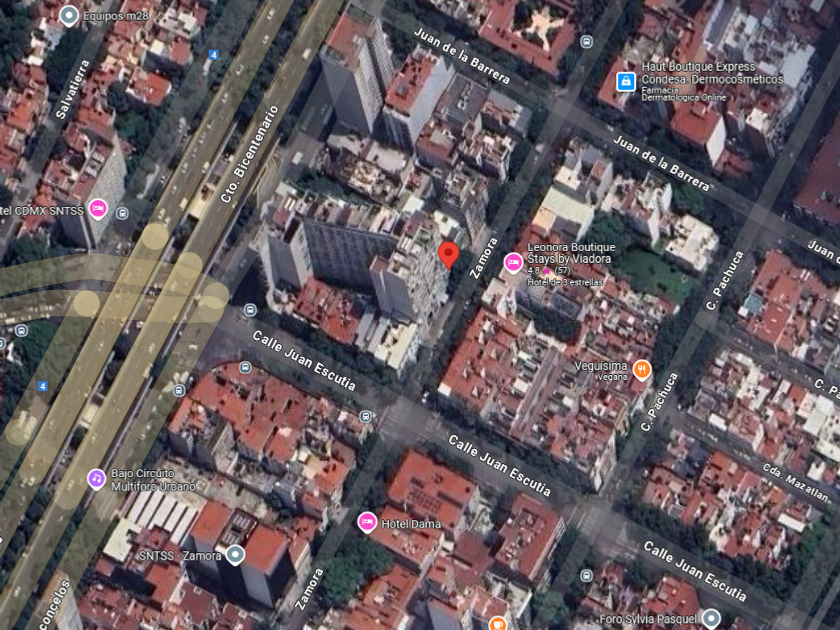840x630 pixels.
Task: Open the Hotel Dama place marker
Action: 367,522
